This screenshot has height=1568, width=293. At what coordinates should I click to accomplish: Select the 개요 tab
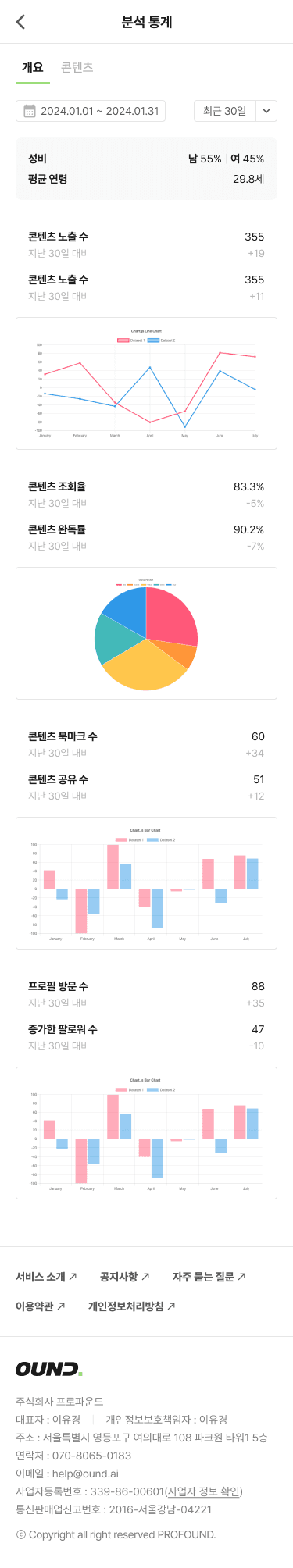click(x=33, y=67)
